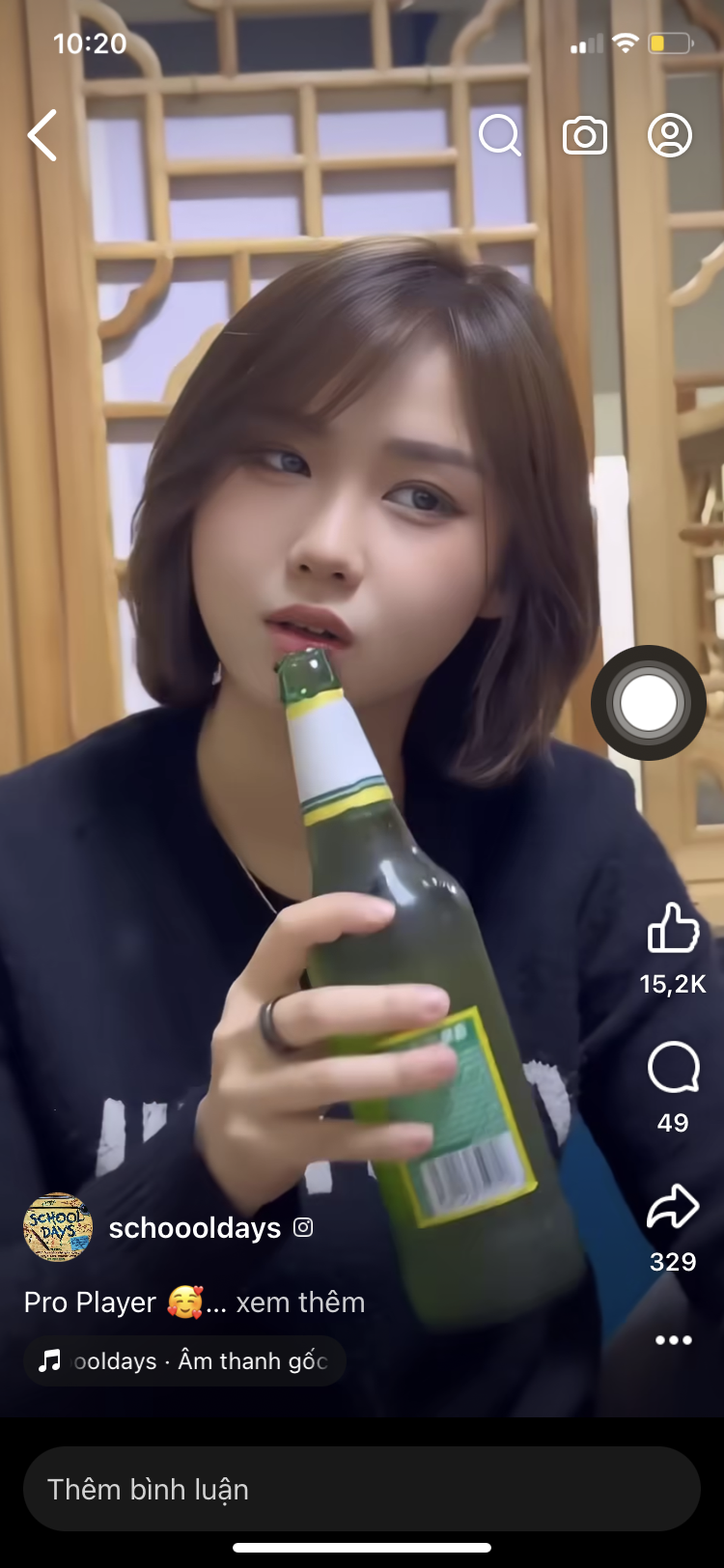Screen dimensions: 724x1568
Task: Open search from the magnifier icon
Action: 499,135
